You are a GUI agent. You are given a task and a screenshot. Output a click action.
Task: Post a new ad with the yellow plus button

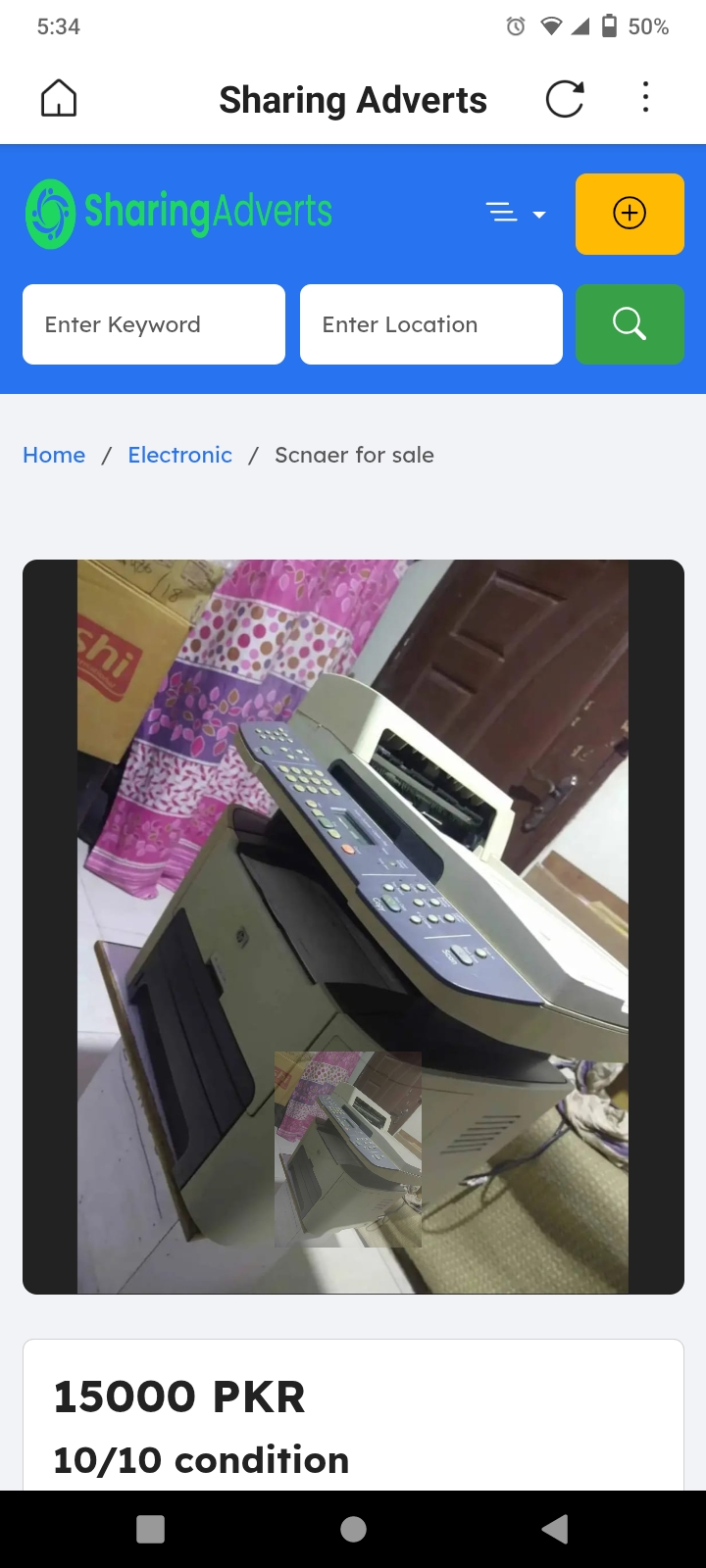630,214
